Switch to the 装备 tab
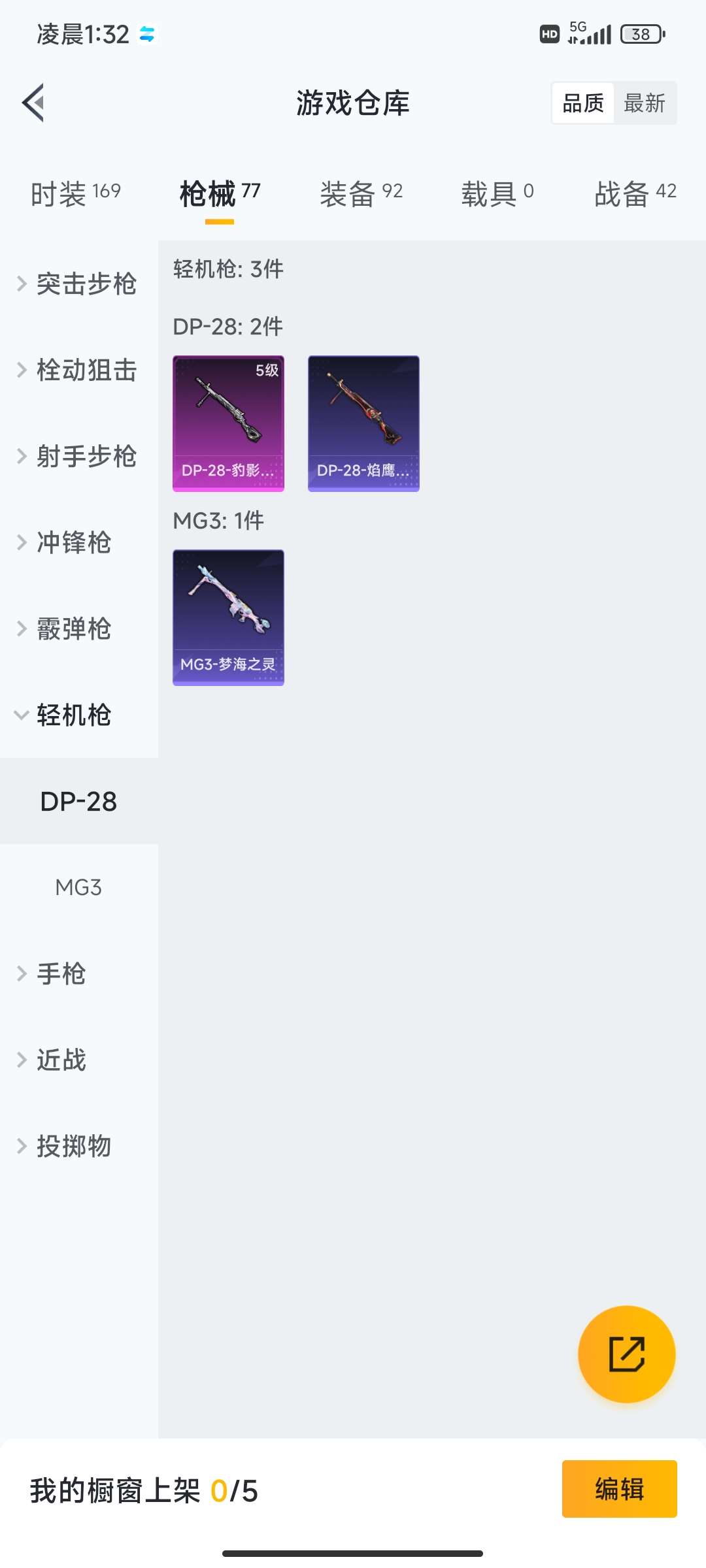 (x=361, y=193)
